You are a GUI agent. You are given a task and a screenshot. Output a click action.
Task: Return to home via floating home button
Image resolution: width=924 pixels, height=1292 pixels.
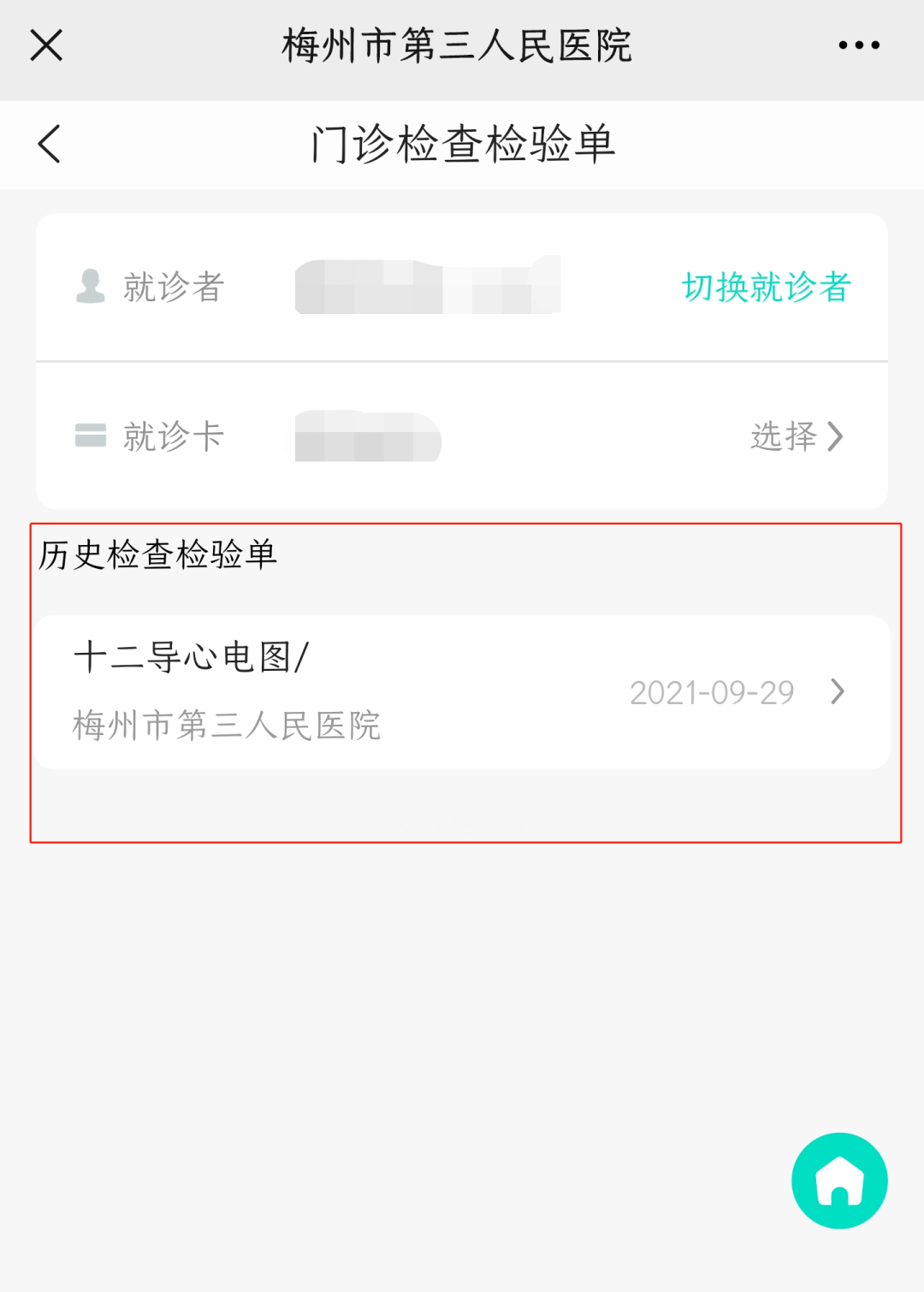pyautogui.click(x=839, y=1181)
